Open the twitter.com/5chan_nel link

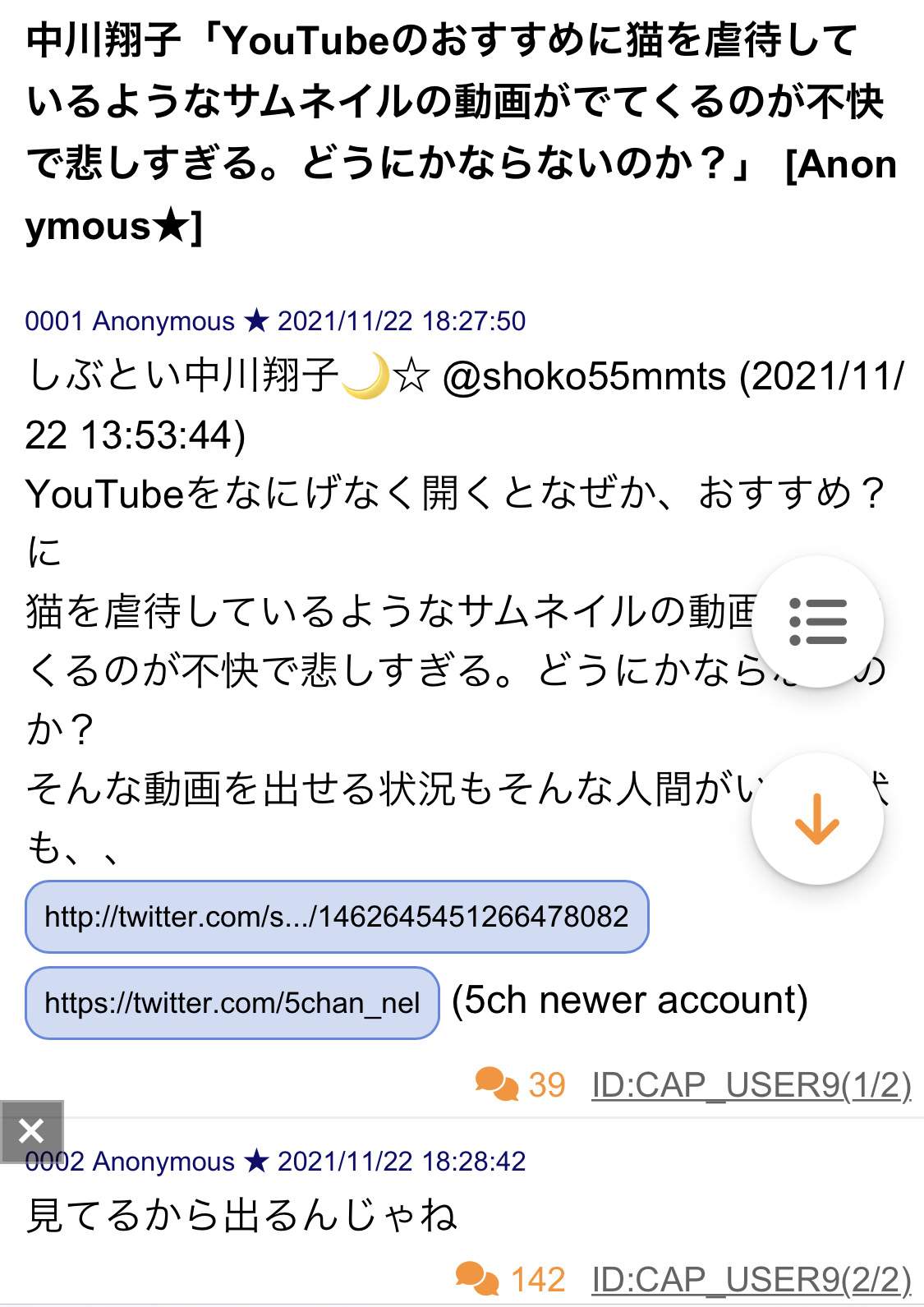pyautogui.click(x=232, y=1003)
